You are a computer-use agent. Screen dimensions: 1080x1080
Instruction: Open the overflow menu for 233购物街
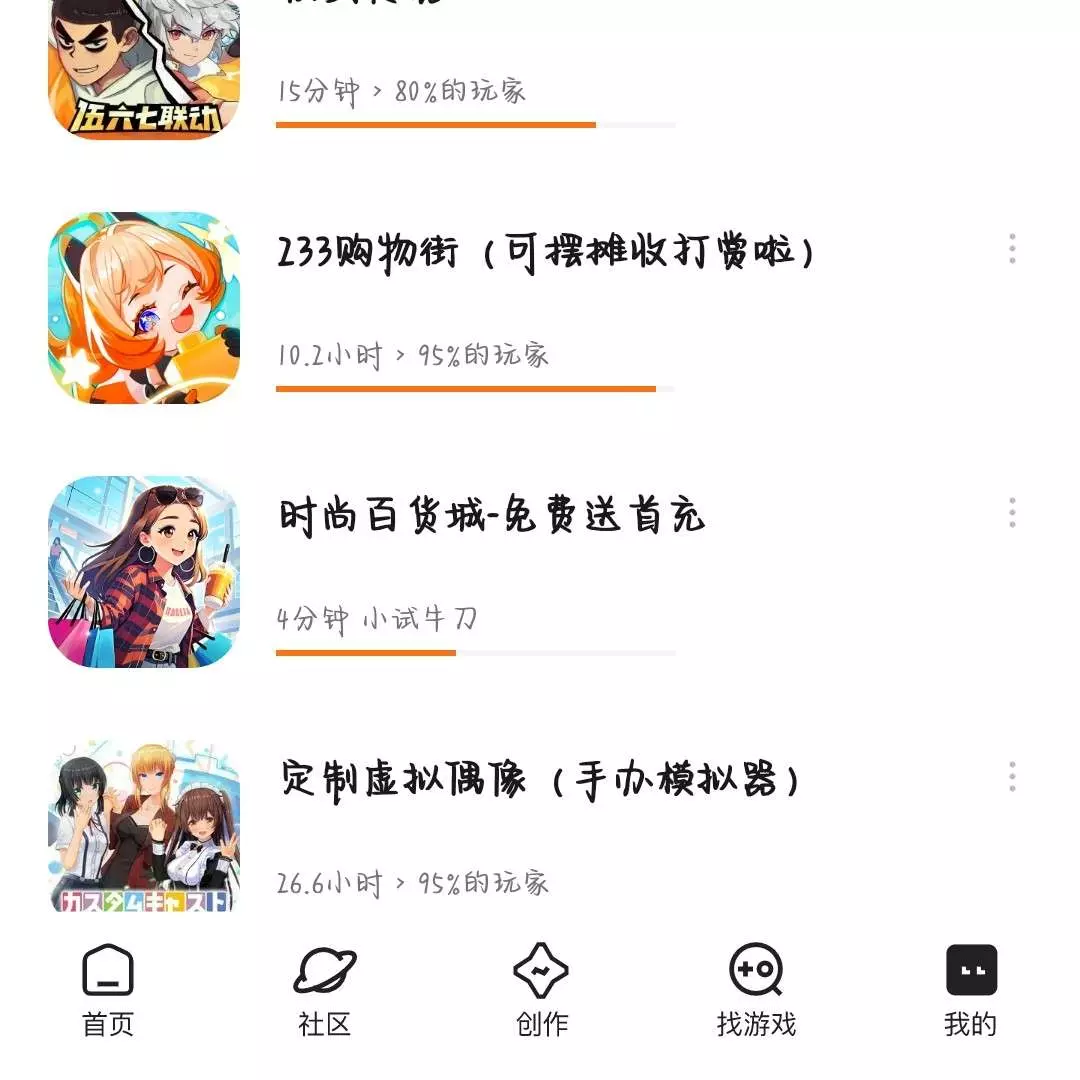pyautogui.click(x=1012, y=249)
